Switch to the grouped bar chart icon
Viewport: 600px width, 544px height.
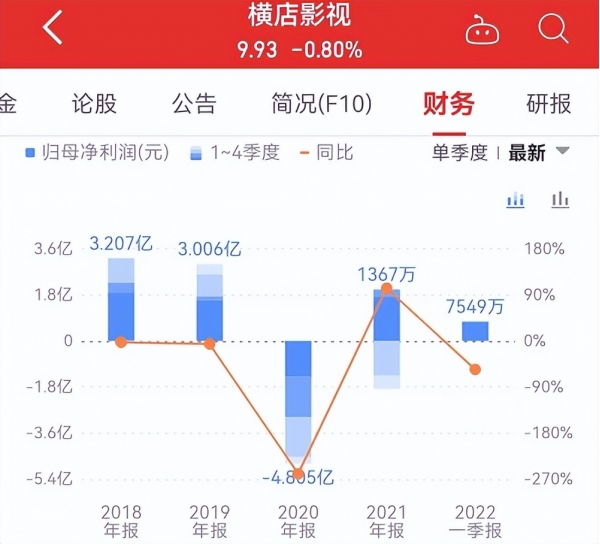(x=516, y=200)
